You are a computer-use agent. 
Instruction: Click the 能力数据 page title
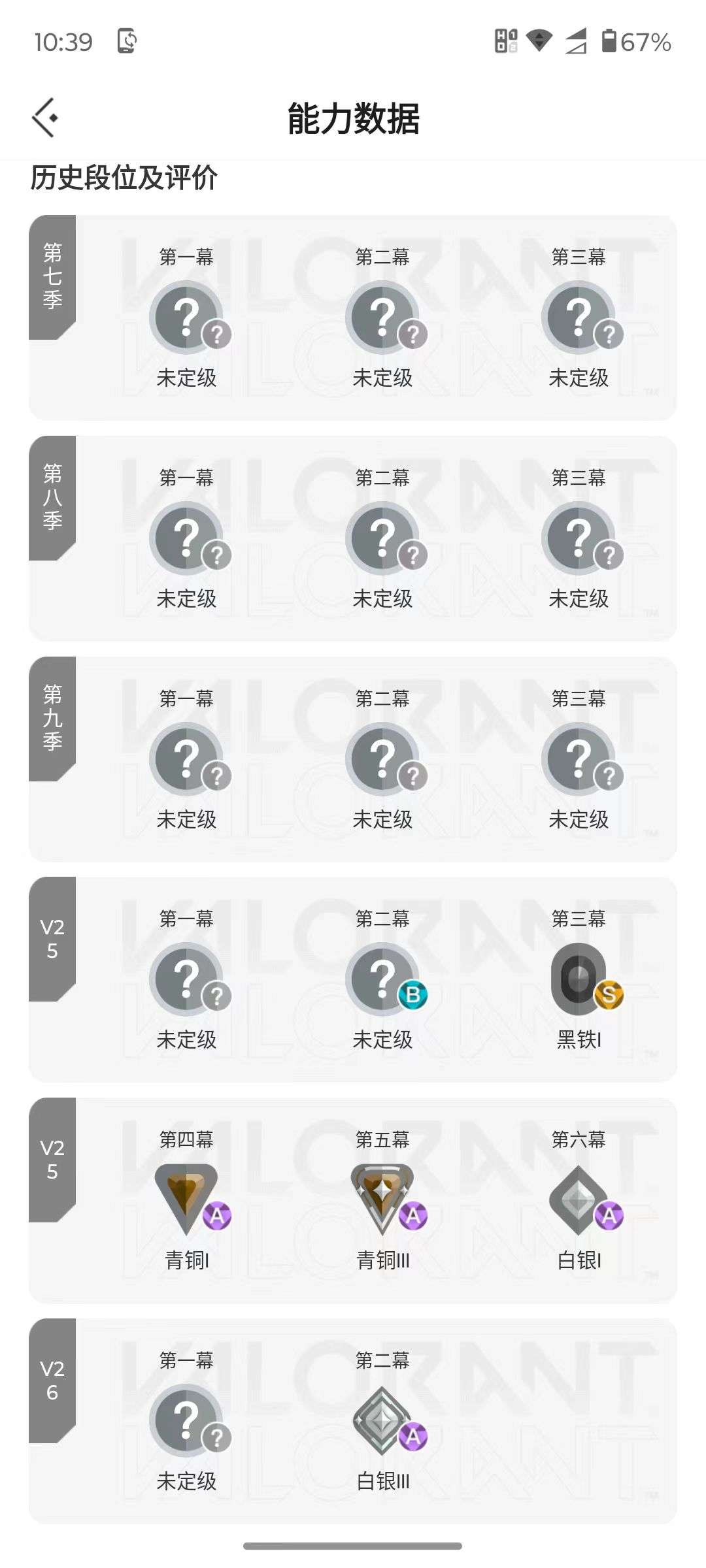pyautogui.click(x=353, y=118)
